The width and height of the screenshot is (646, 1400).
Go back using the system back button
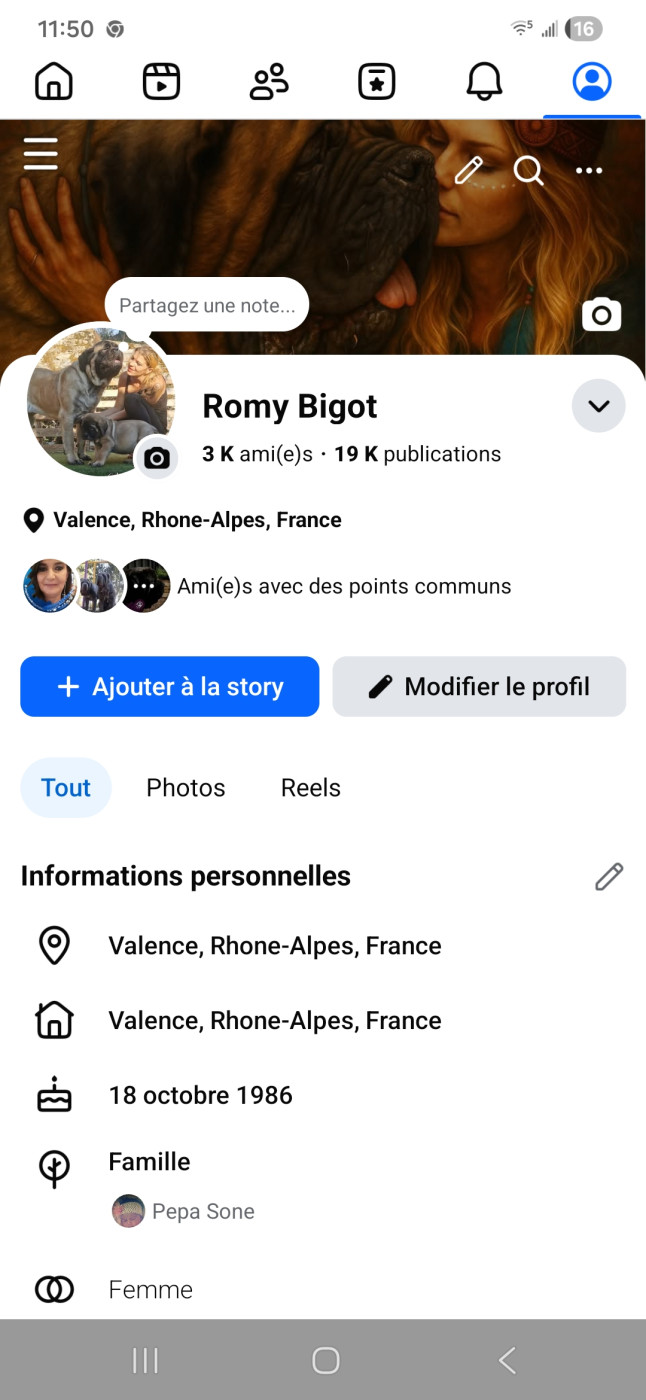[x=507, y=1360]
